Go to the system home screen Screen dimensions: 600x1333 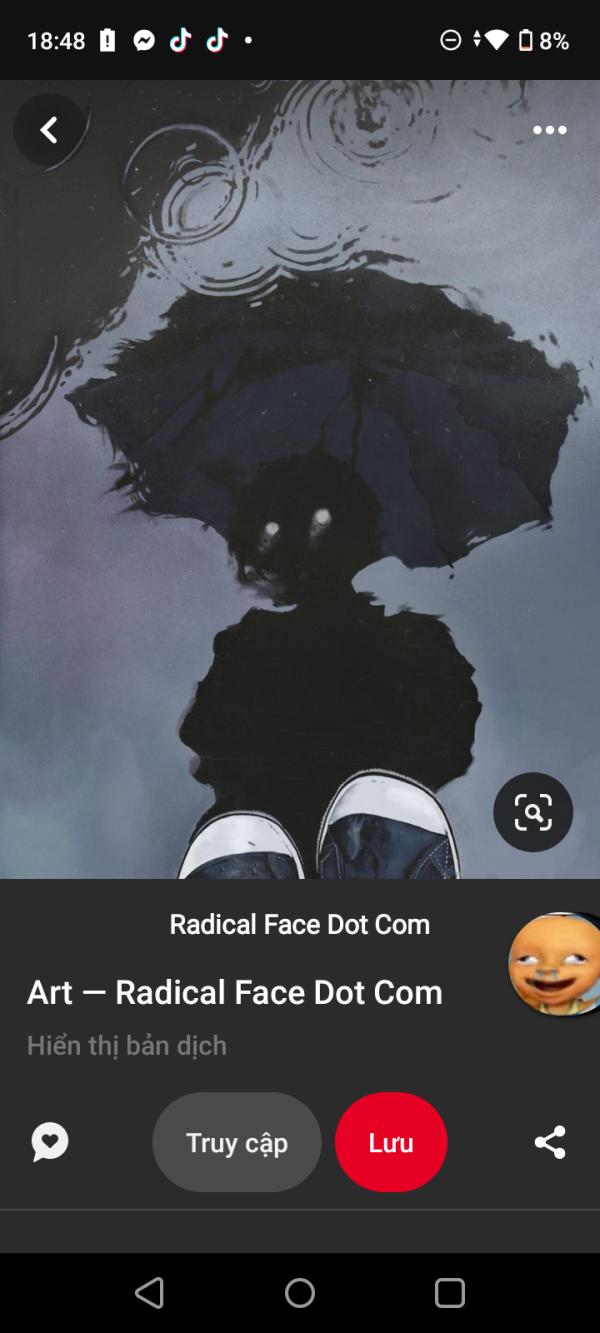(x=300, y=1293)
